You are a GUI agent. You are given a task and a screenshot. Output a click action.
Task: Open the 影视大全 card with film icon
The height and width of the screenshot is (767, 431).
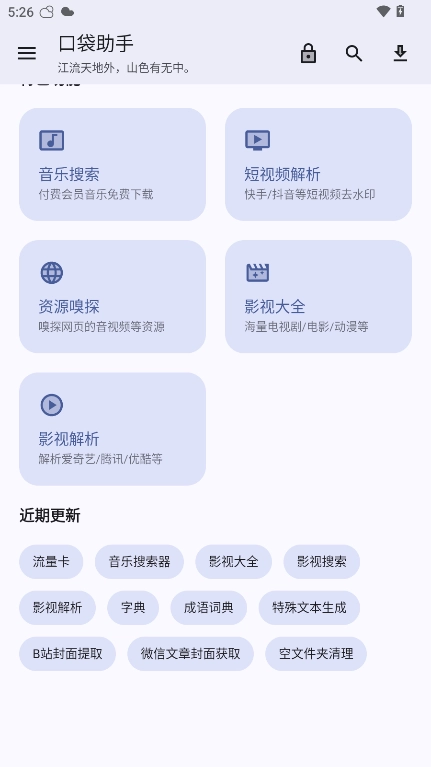point(318,296)
